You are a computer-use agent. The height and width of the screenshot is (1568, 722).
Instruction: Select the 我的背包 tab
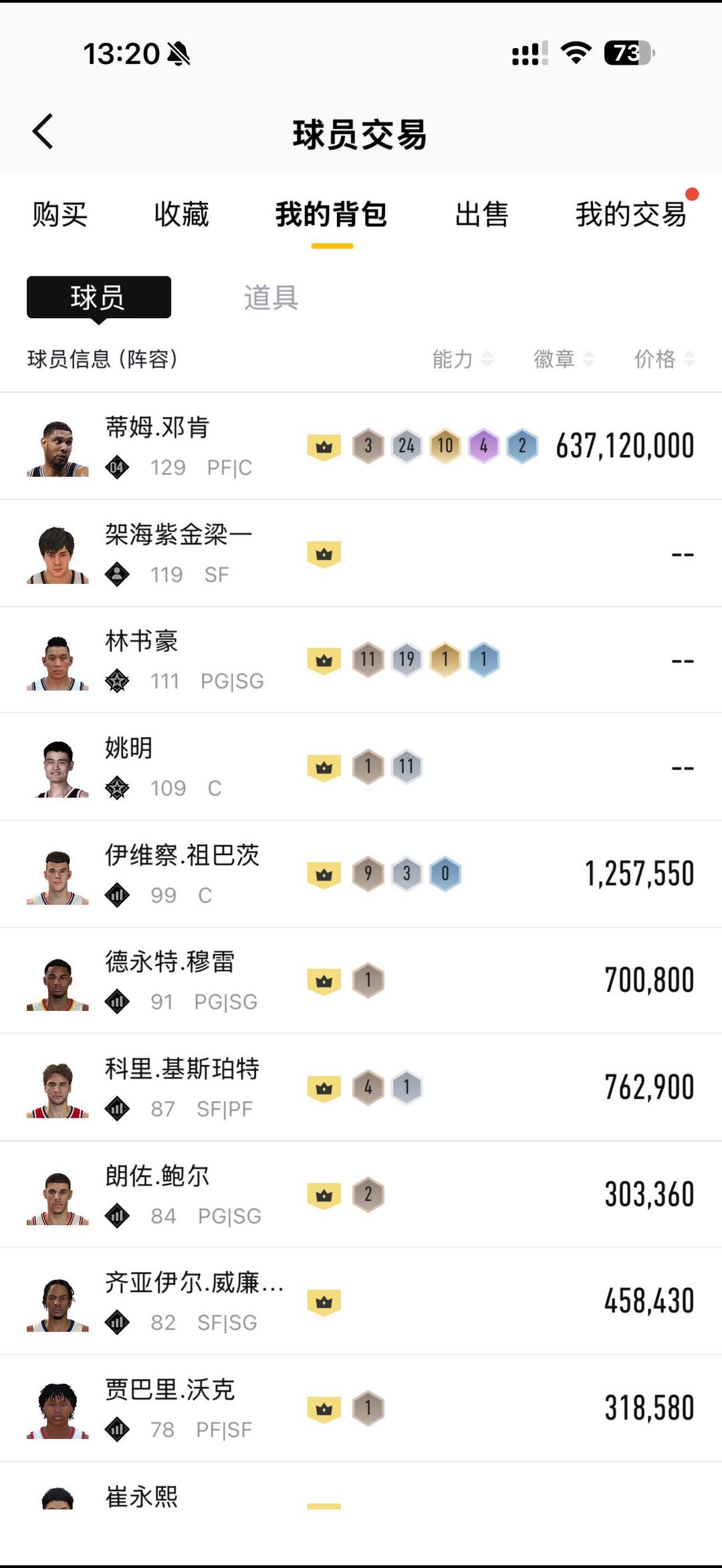point(332,215)
